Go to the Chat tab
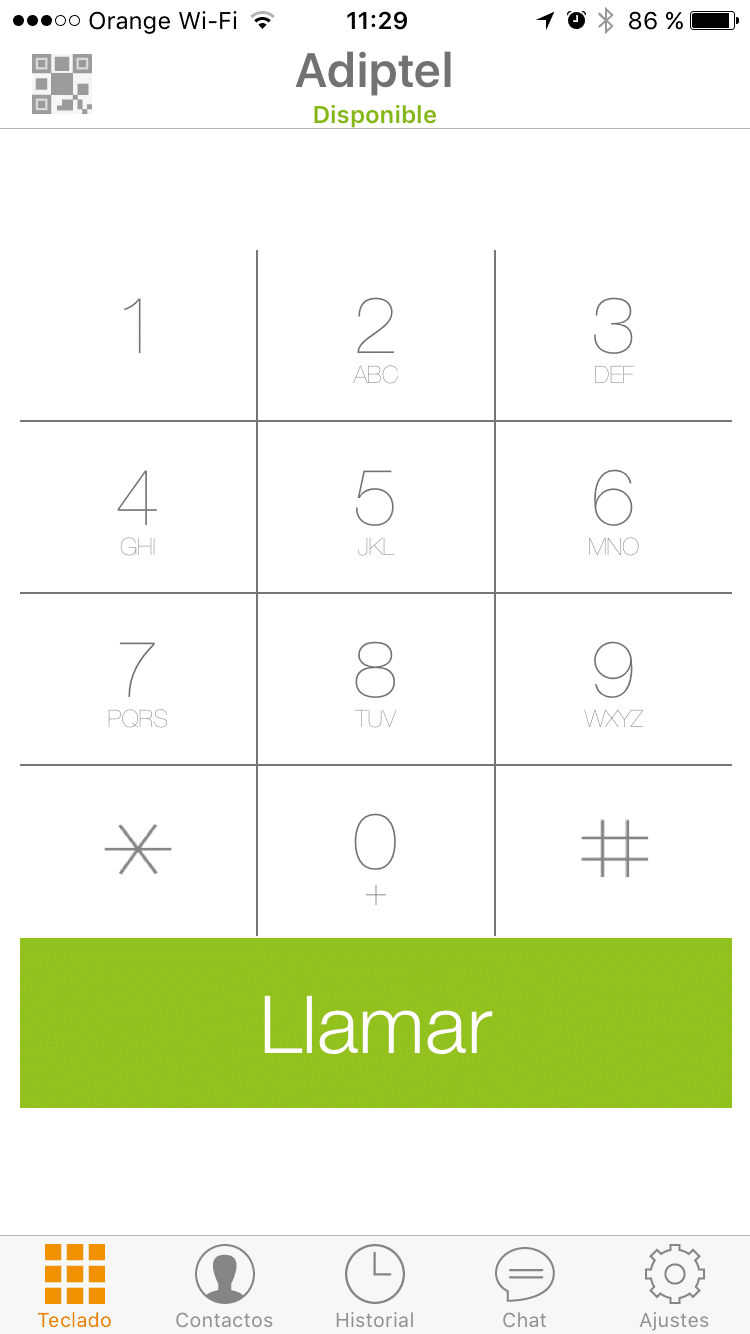 525,1286
